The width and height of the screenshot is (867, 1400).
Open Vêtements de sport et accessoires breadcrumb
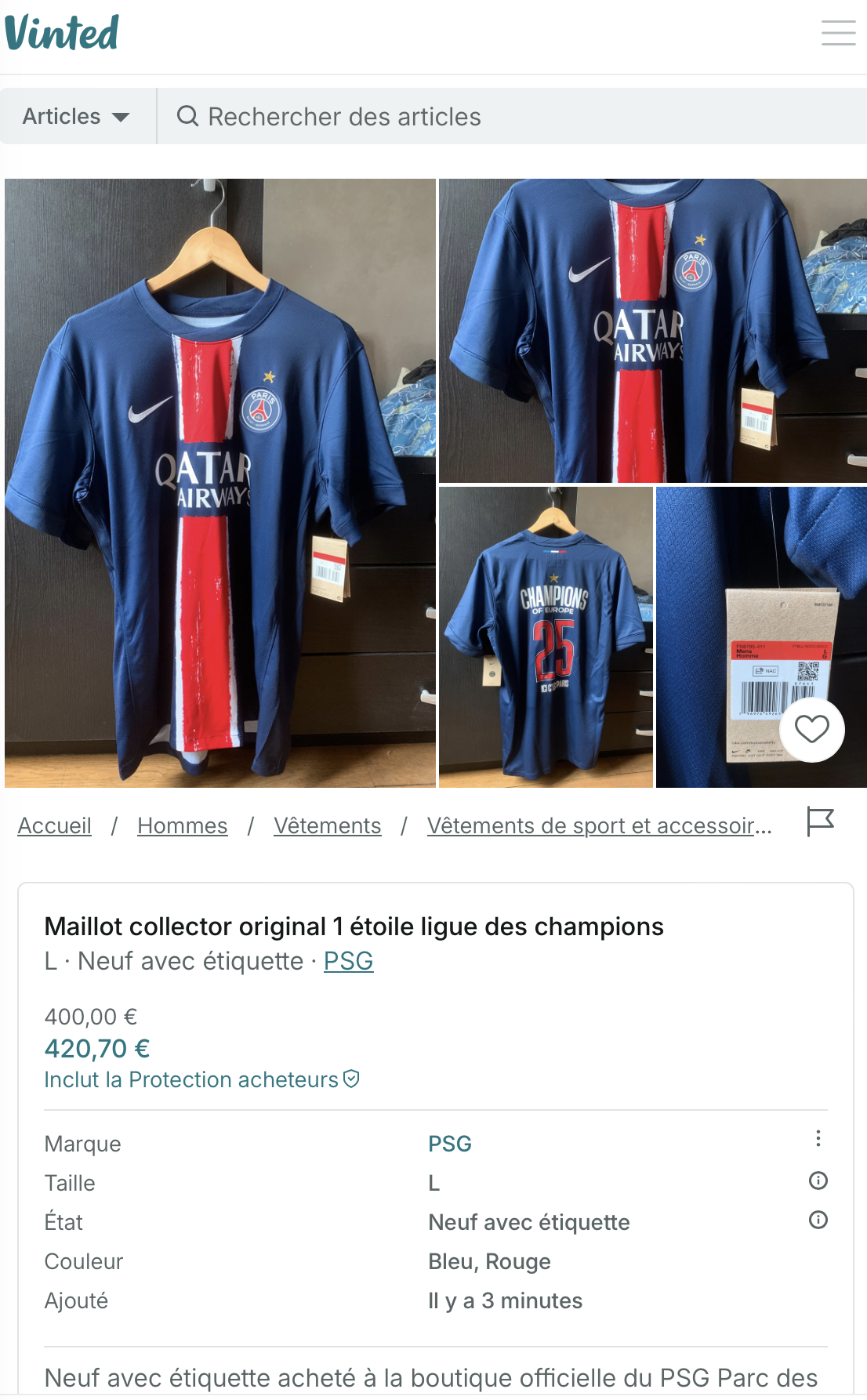600,825
